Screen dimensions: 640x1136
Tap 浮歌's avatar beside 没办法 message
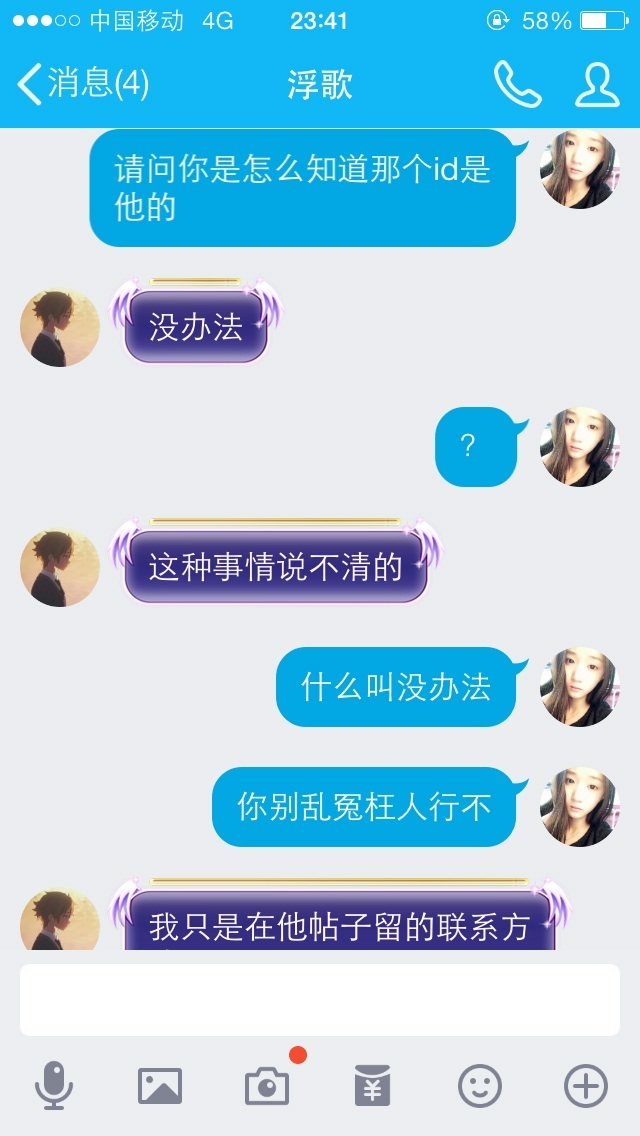(x=59, y=327)
